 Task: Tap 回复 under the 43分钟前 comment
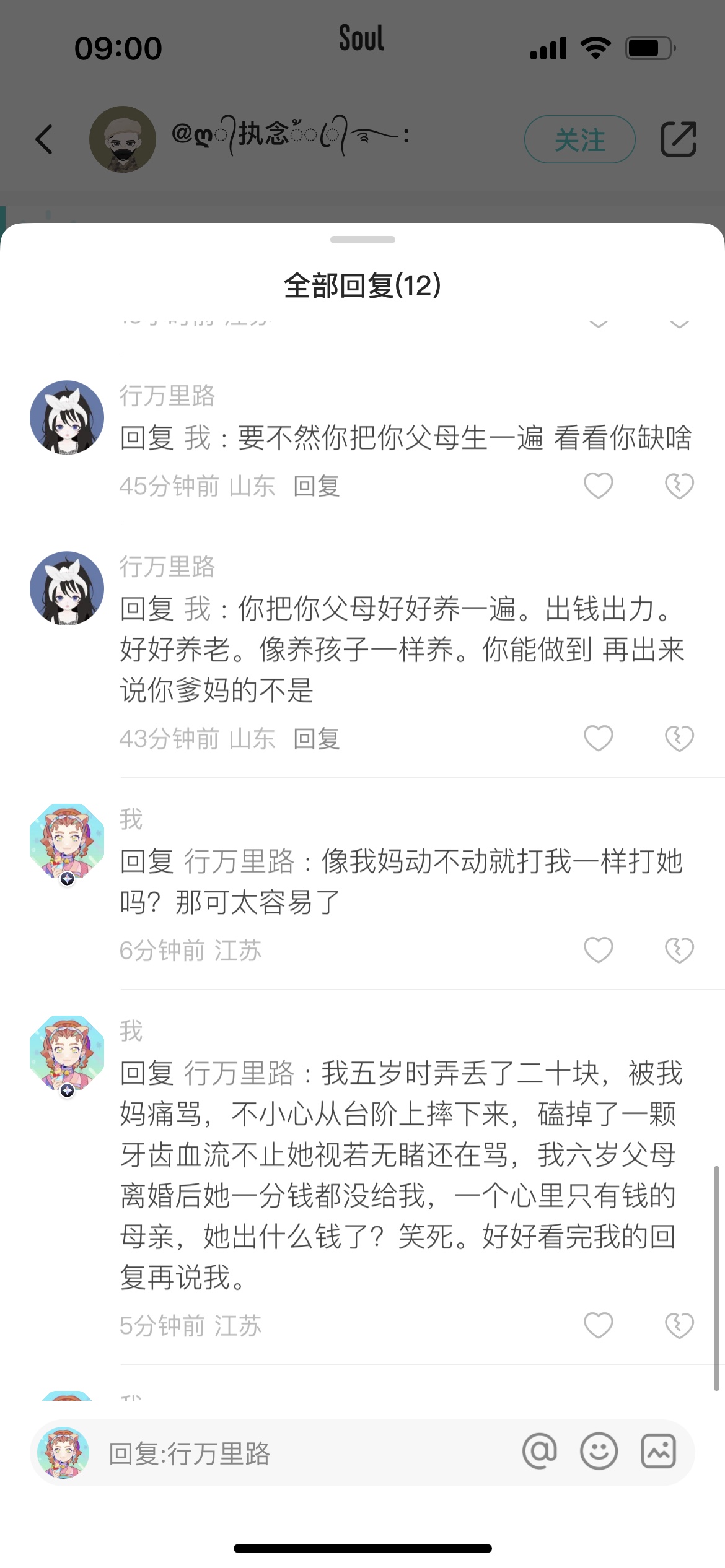pyautogui.click(x=317, y=739)
